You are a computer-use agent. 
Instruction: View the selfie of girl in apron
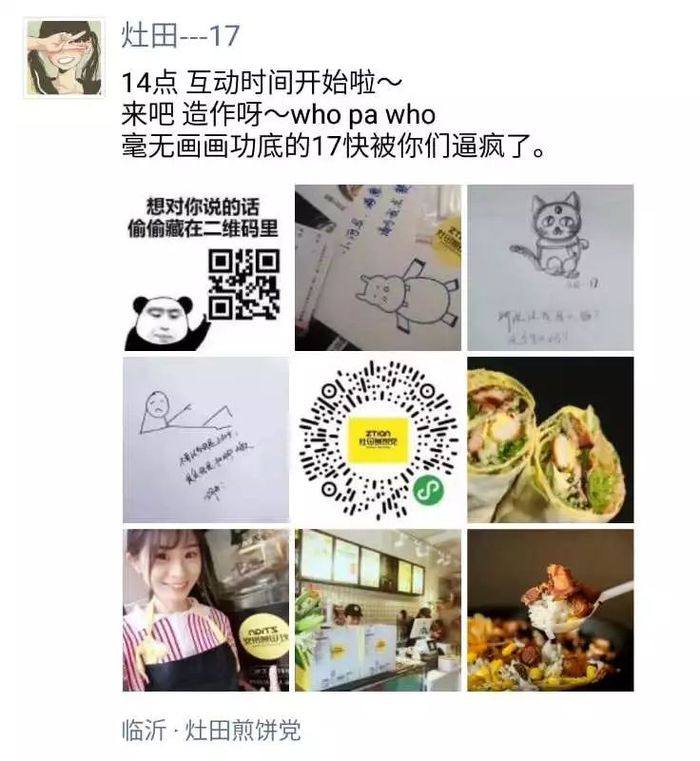pyautogui.click(x=205, y=610)
